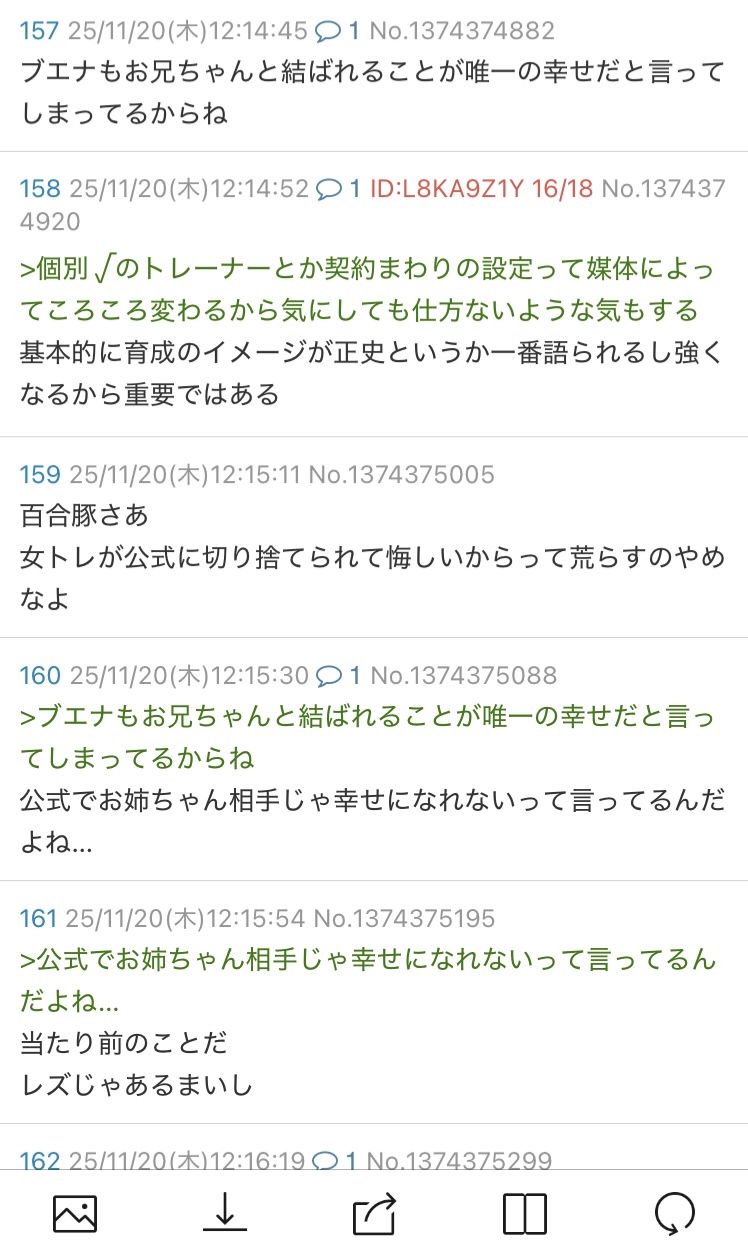View the reply to post 158
The image size is (748, 1249).
(337, 188)
